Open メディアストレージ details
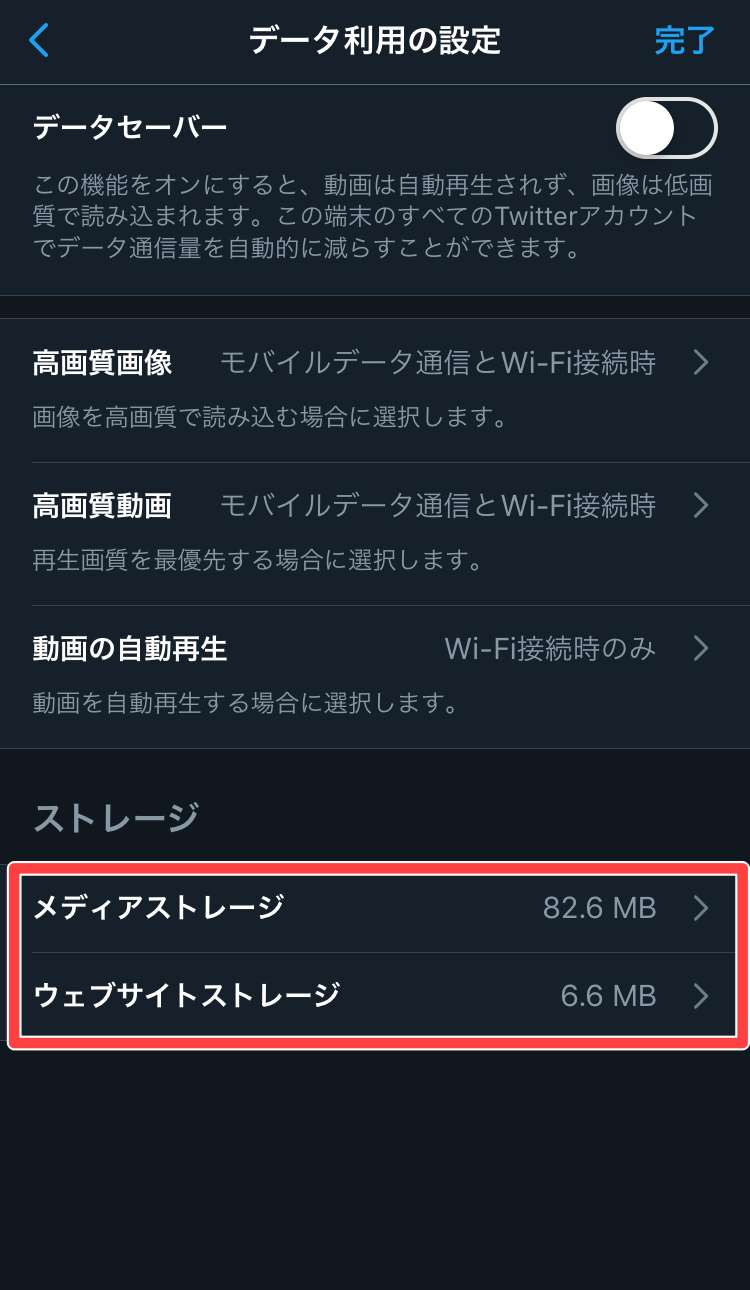 [375, 908]
